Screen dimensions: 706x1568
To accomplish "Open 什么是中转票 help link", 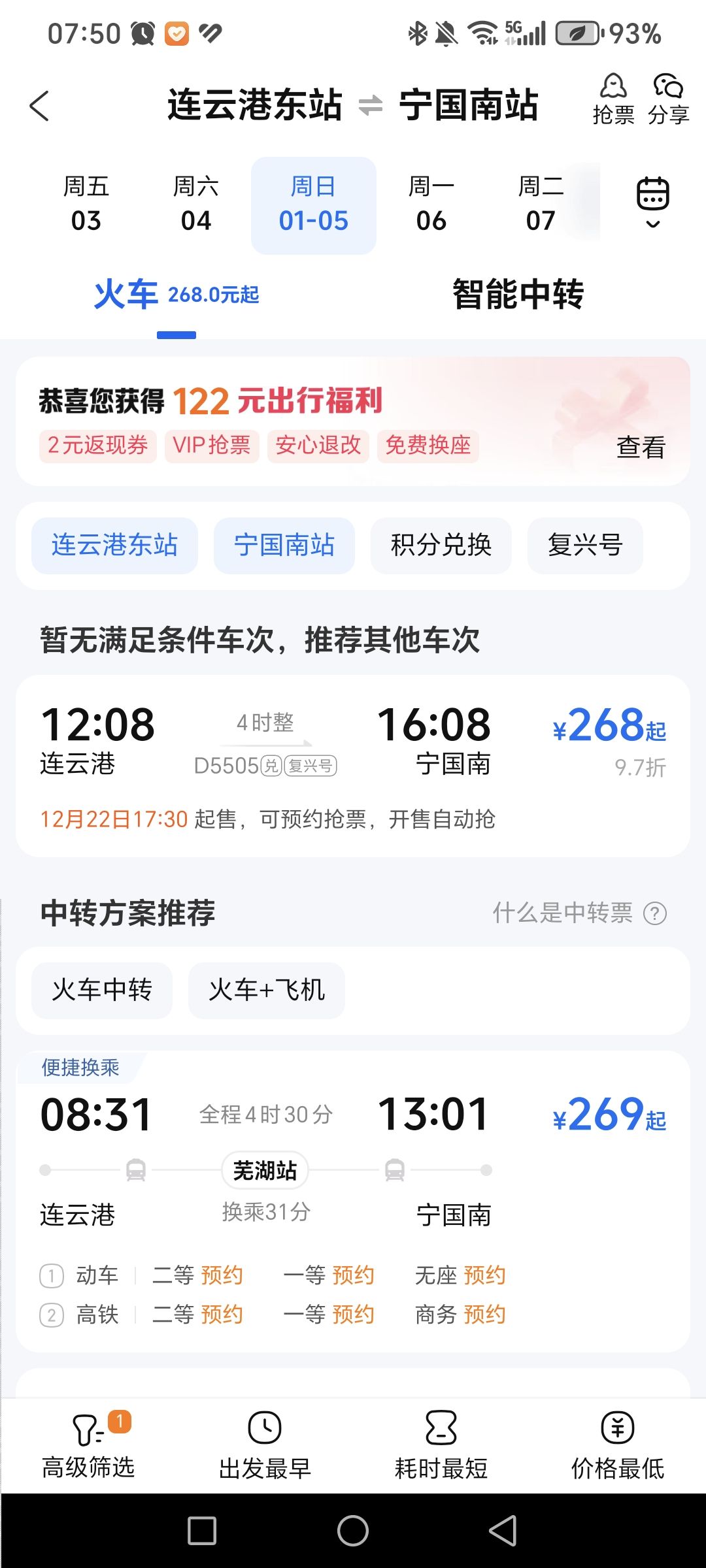I will click(579, 913).
